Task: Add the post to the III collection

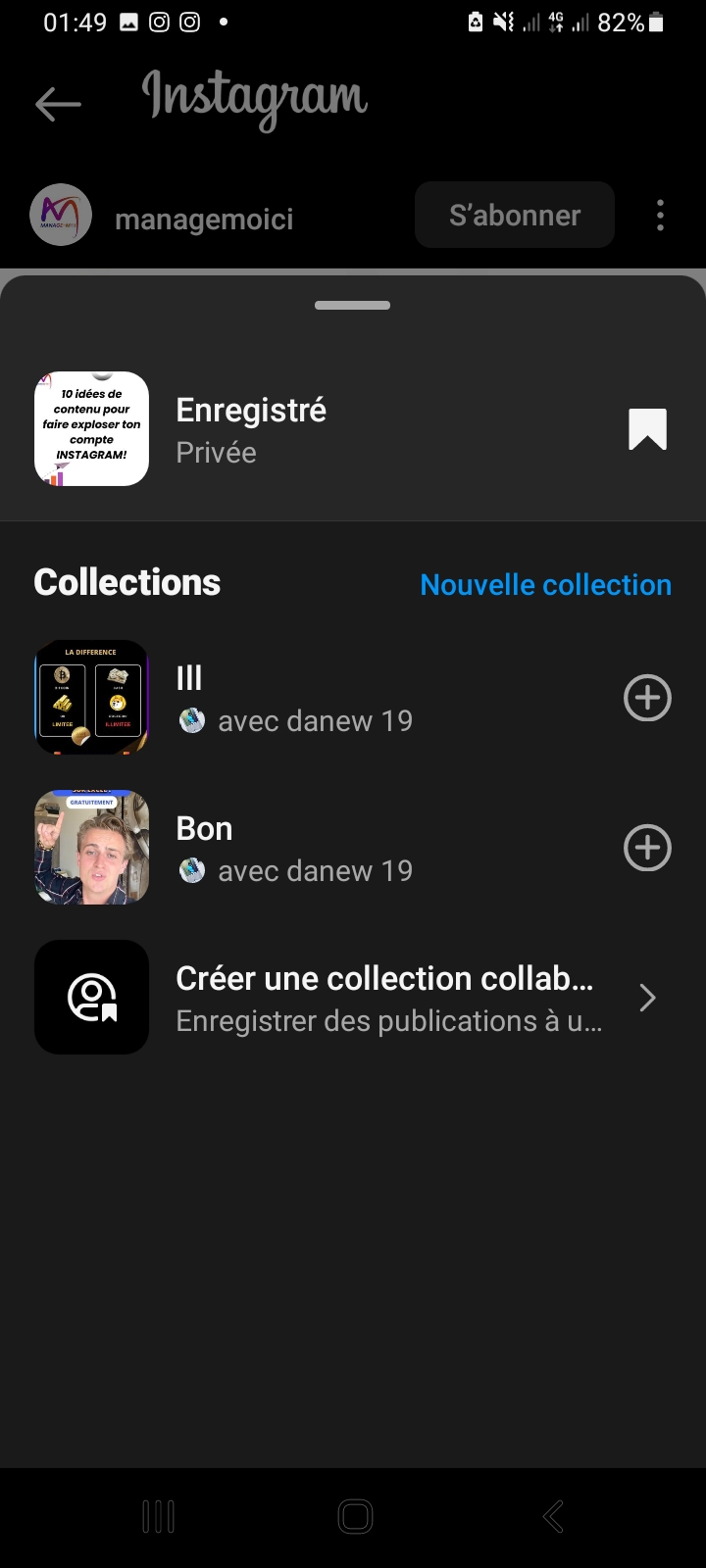Action: [x=647, y=698]
